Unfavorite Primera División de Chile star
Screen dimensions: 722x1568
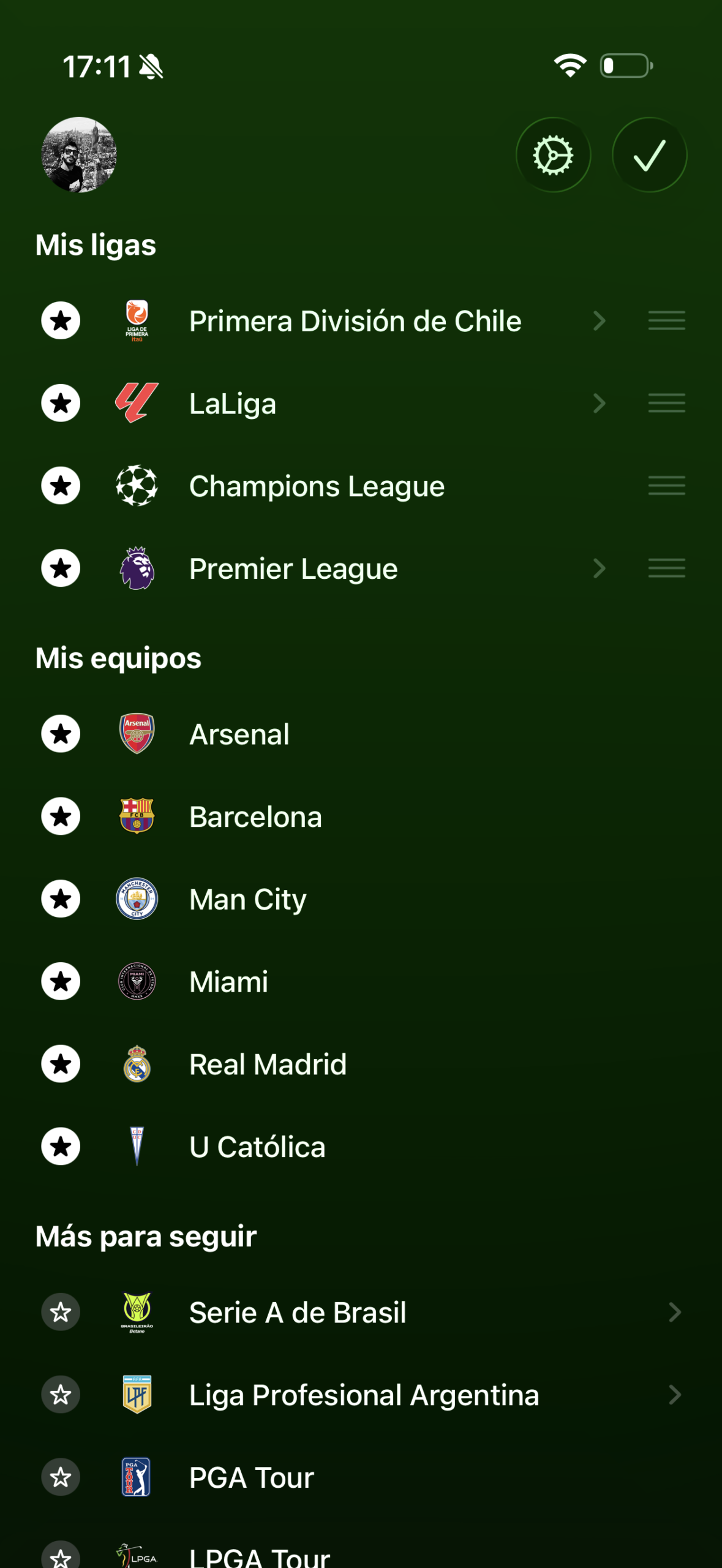pos(61,320)
